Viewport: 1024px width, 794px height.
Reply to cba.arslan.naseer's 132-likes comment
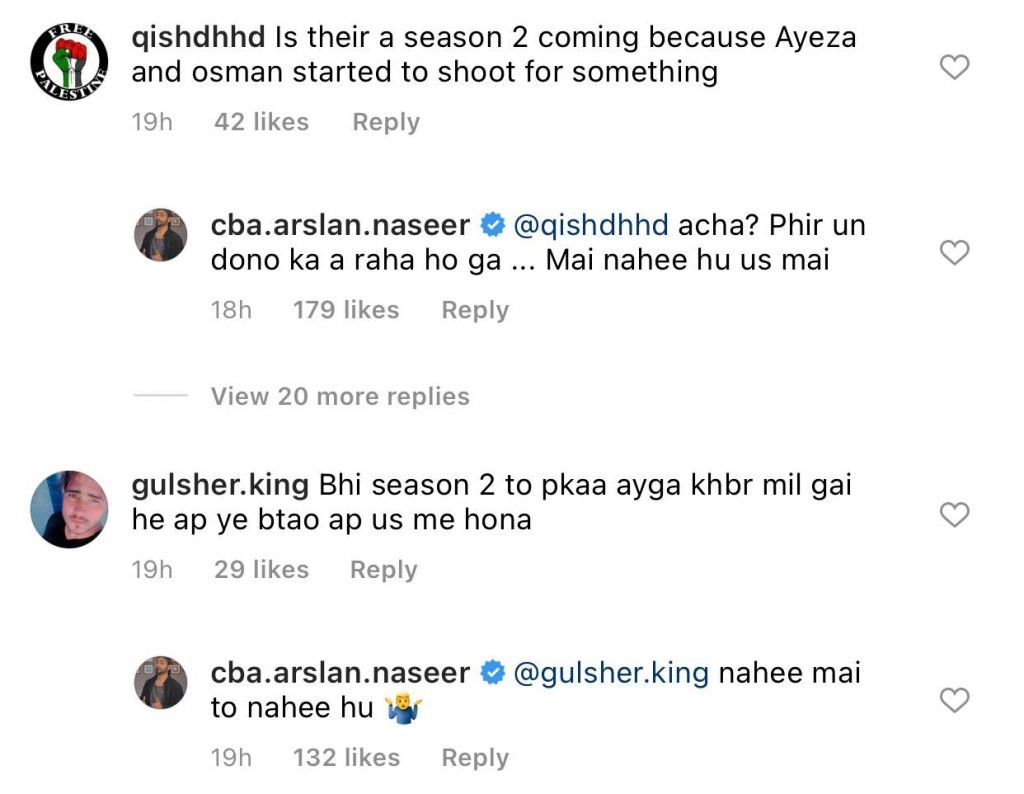coord(475,758)
